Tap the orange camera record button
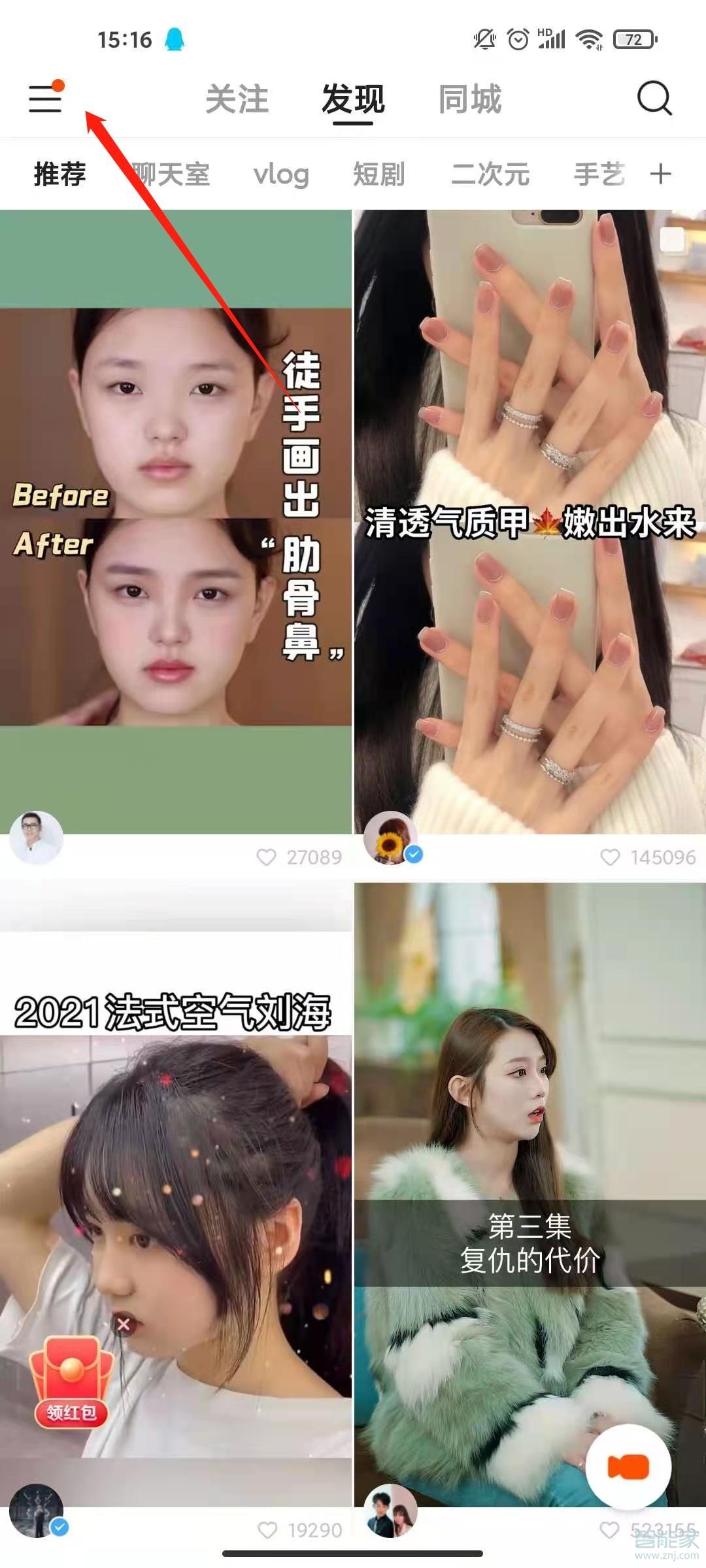Screen dimensions: 706x1568 (x=628, y=1467)
